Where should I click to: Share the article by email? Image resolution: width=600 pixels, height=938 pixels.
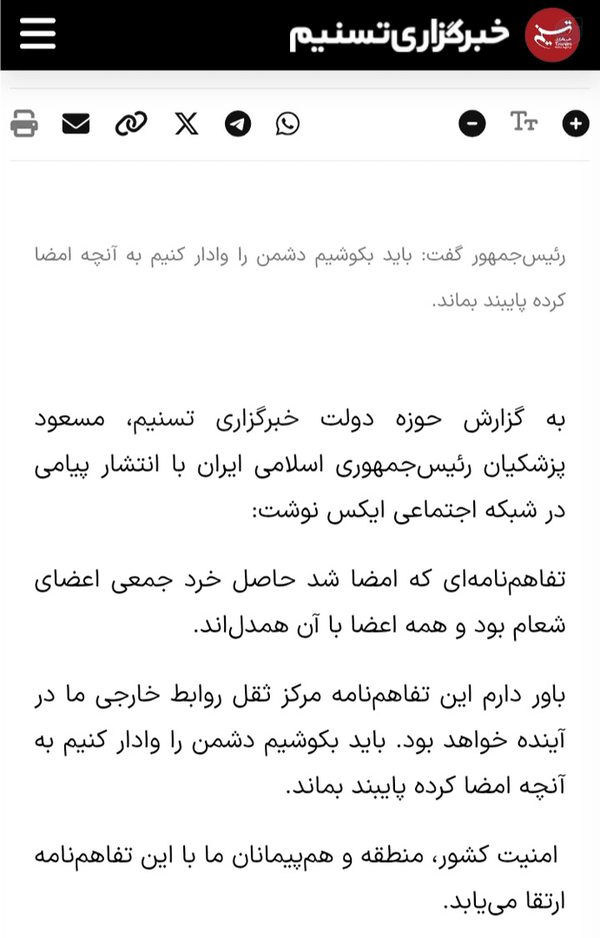tap(76, 124)
